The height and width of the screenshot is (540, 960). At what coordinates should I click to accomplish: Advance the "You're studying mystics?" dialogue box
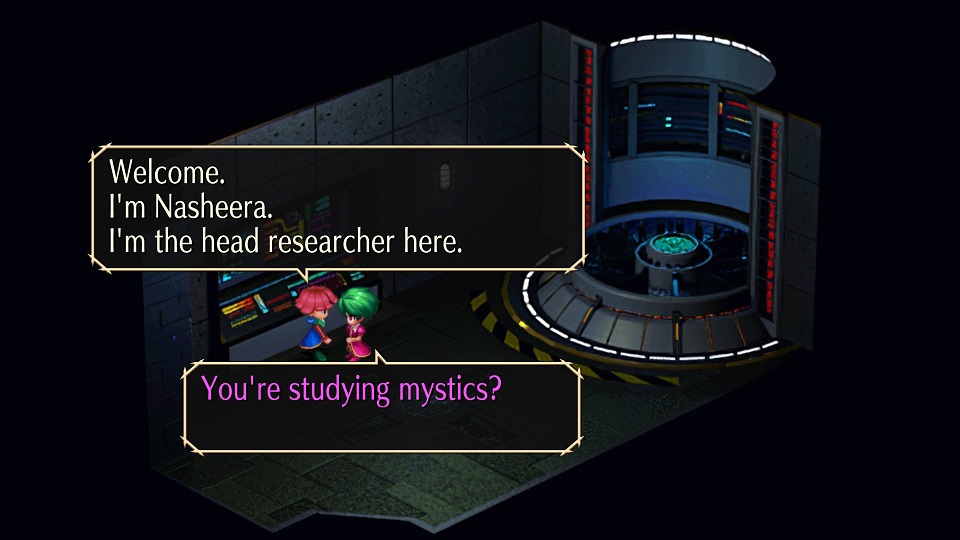[382, 407]
